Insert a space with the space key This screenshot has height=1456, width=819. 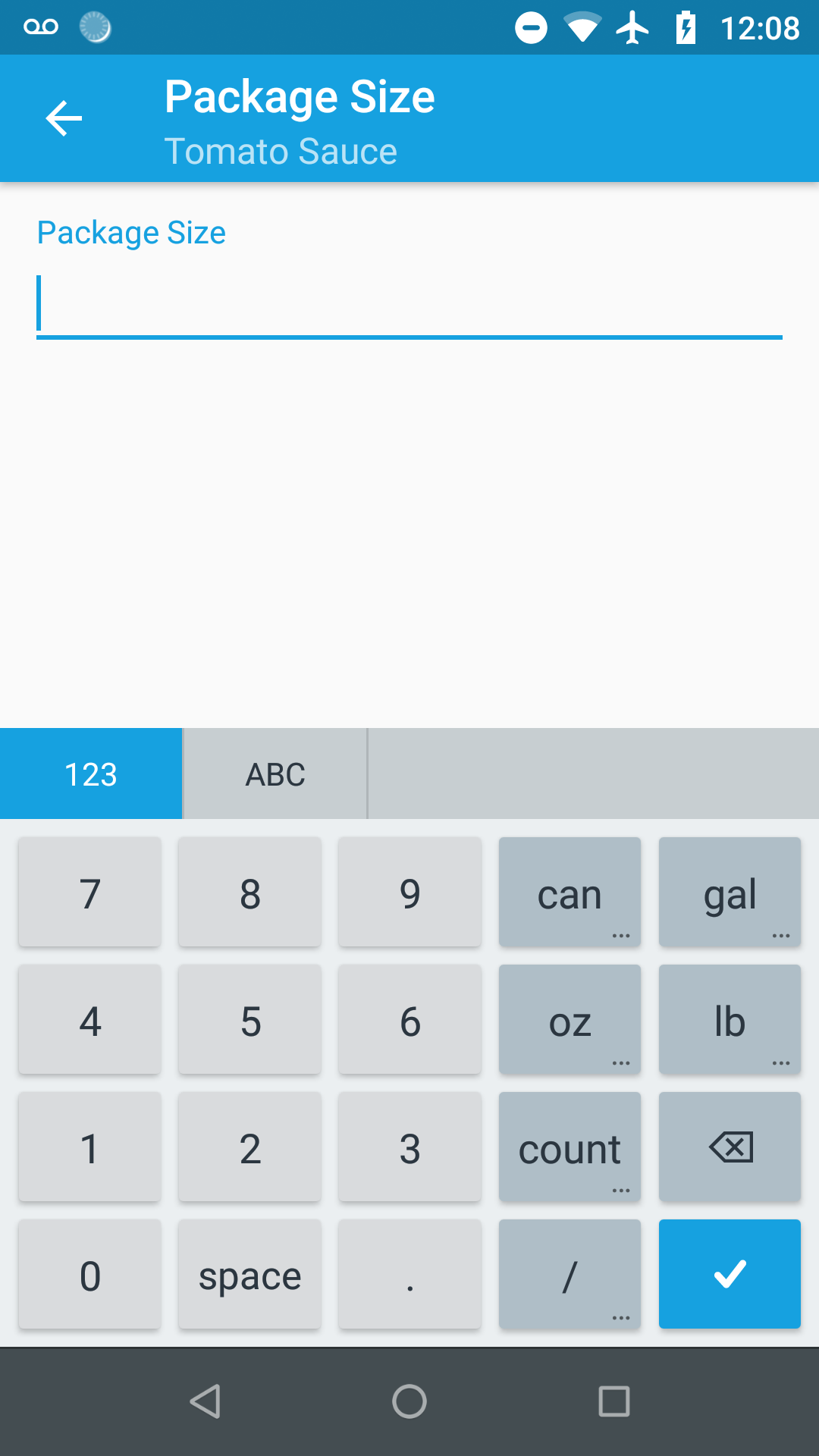[249, 1275]
